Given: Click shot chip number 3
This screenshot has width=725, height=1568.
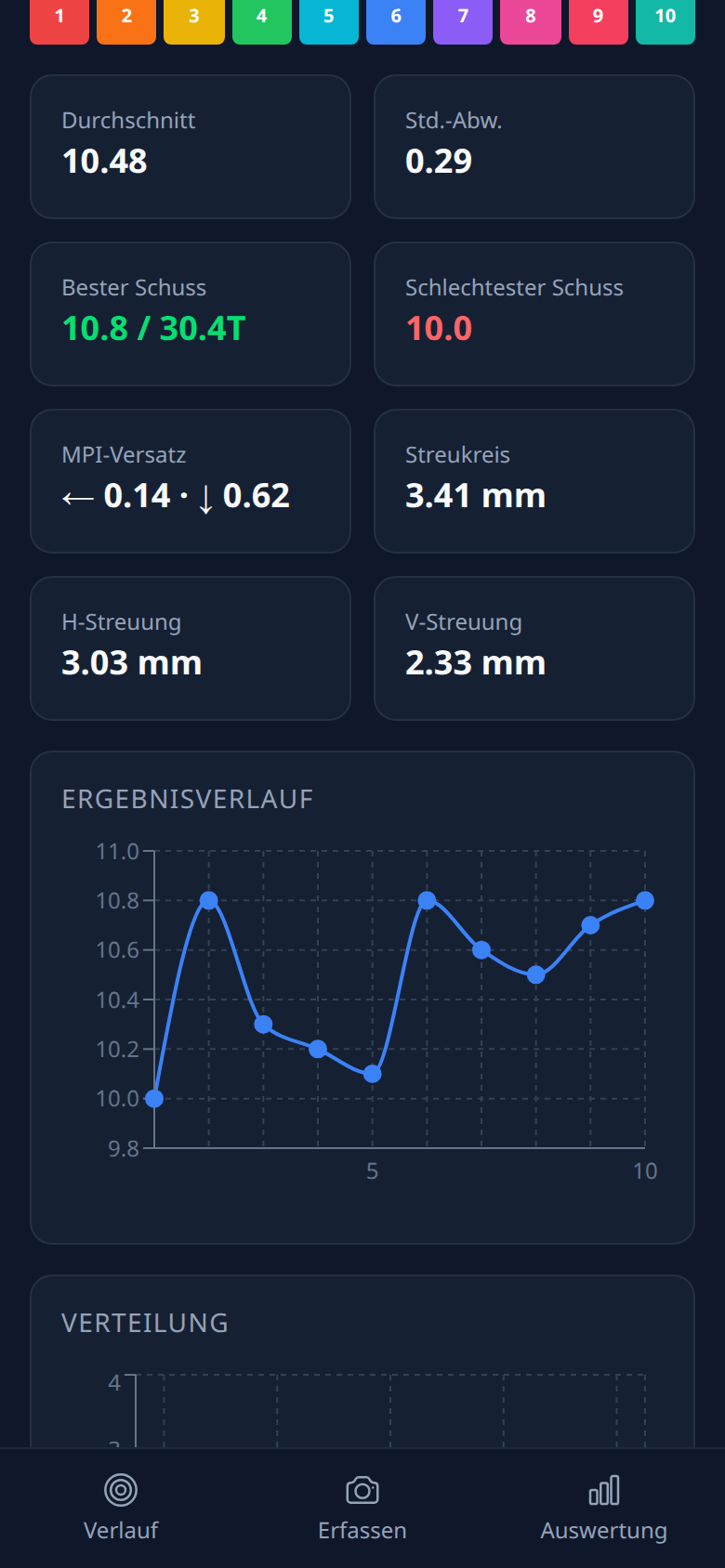Looking at the screenshot, I should tap(193, 17).
